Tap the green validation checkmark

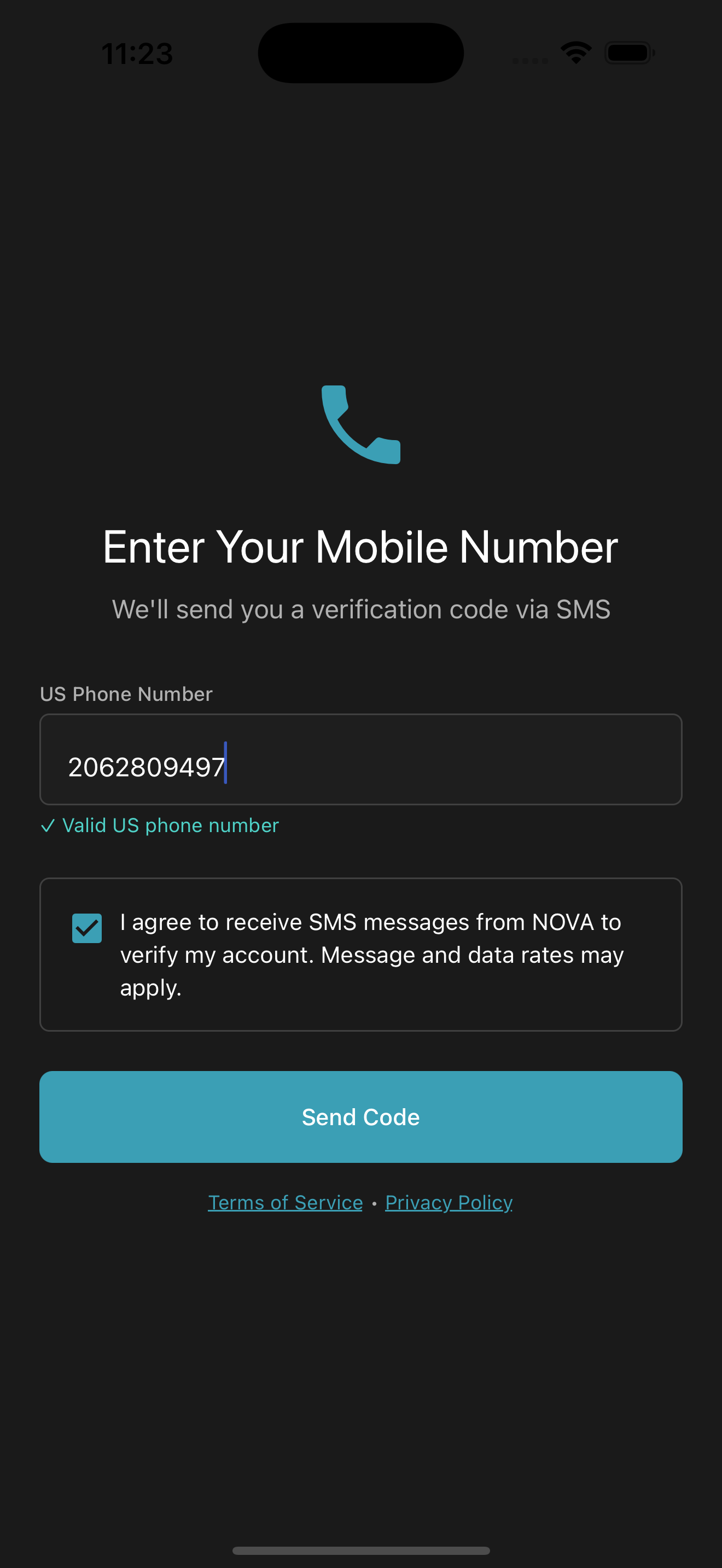(x=49, y=826)
